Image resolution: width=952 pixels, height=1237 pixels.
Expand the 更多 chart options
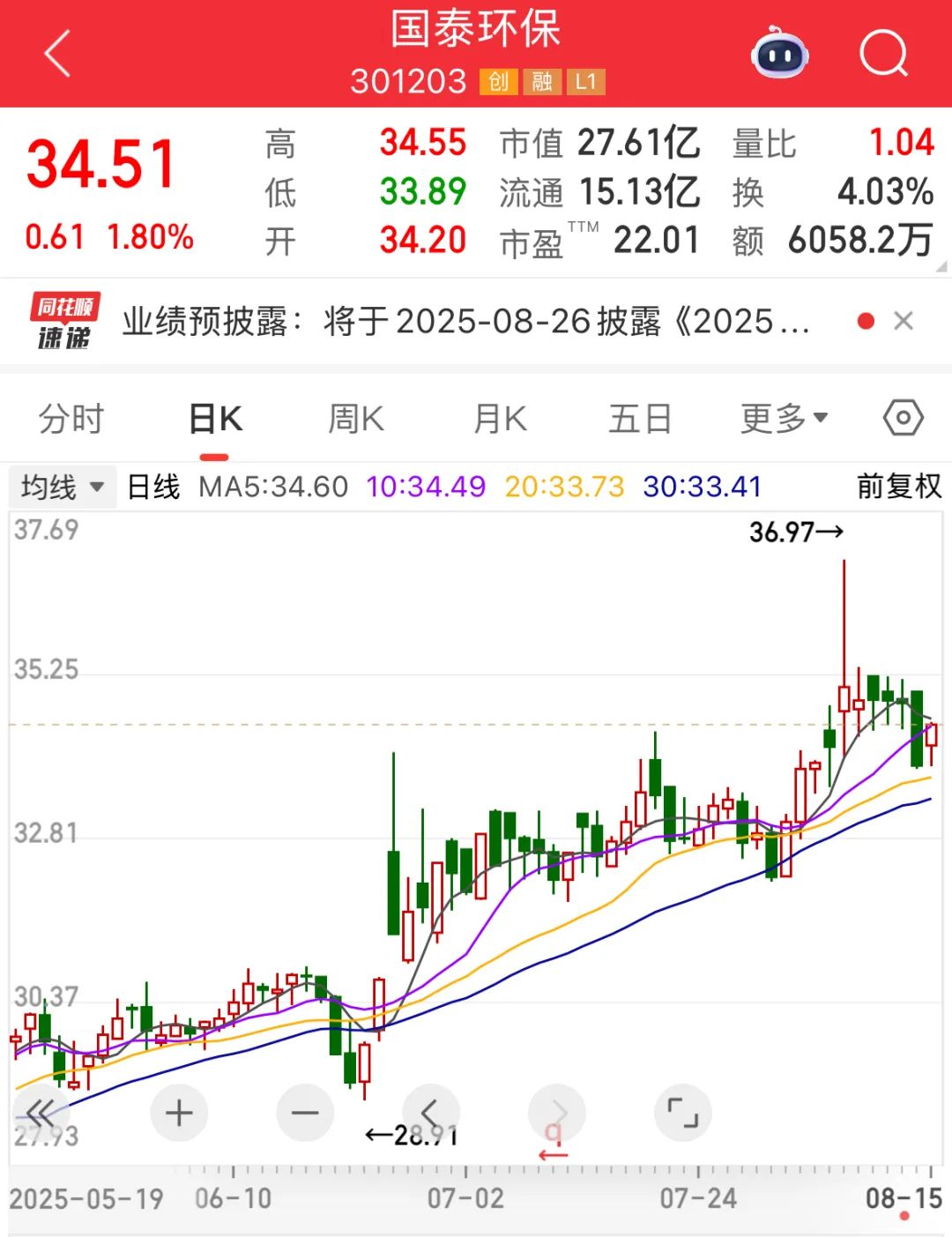pos(784,419)
